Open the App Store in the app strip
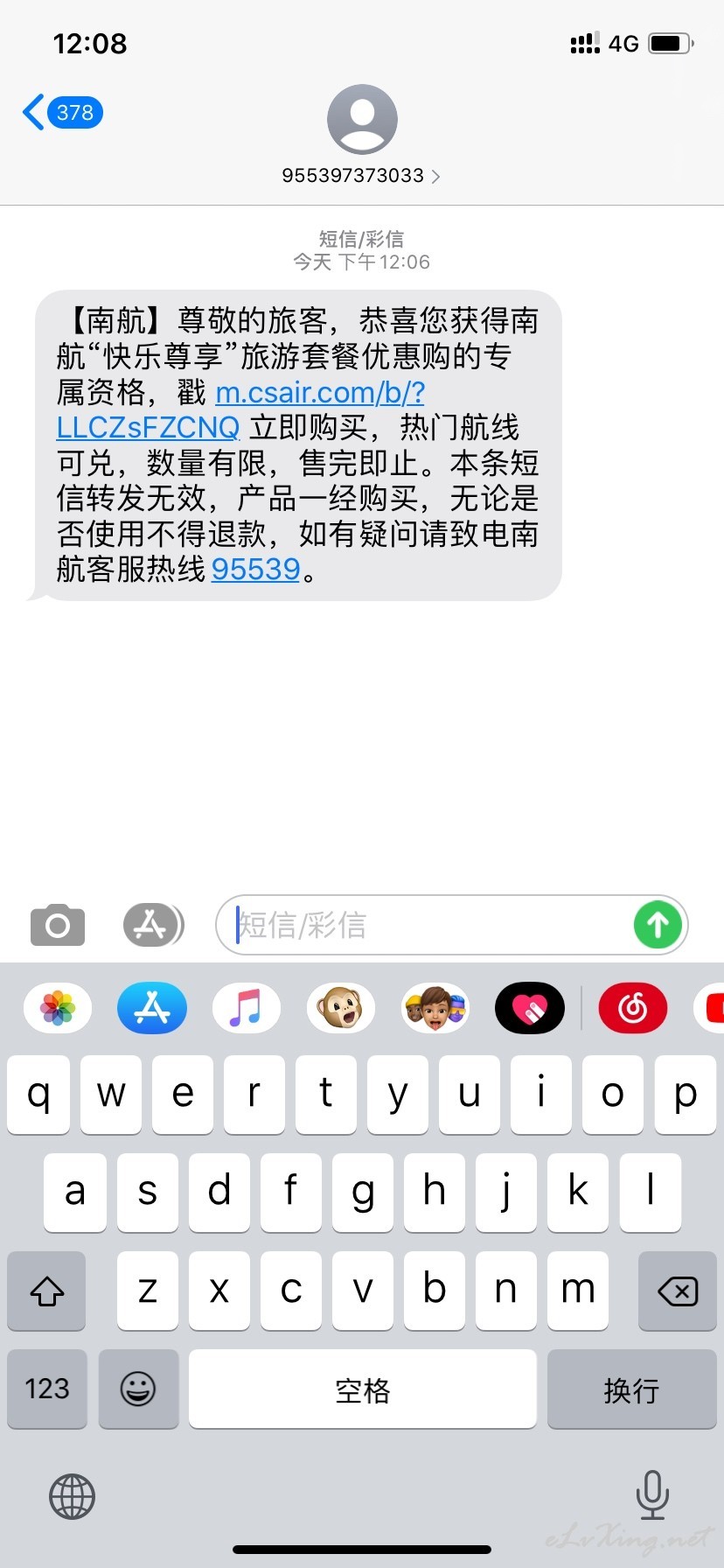The width and height of the screenshot is (724, 1568). point(152,1008)
